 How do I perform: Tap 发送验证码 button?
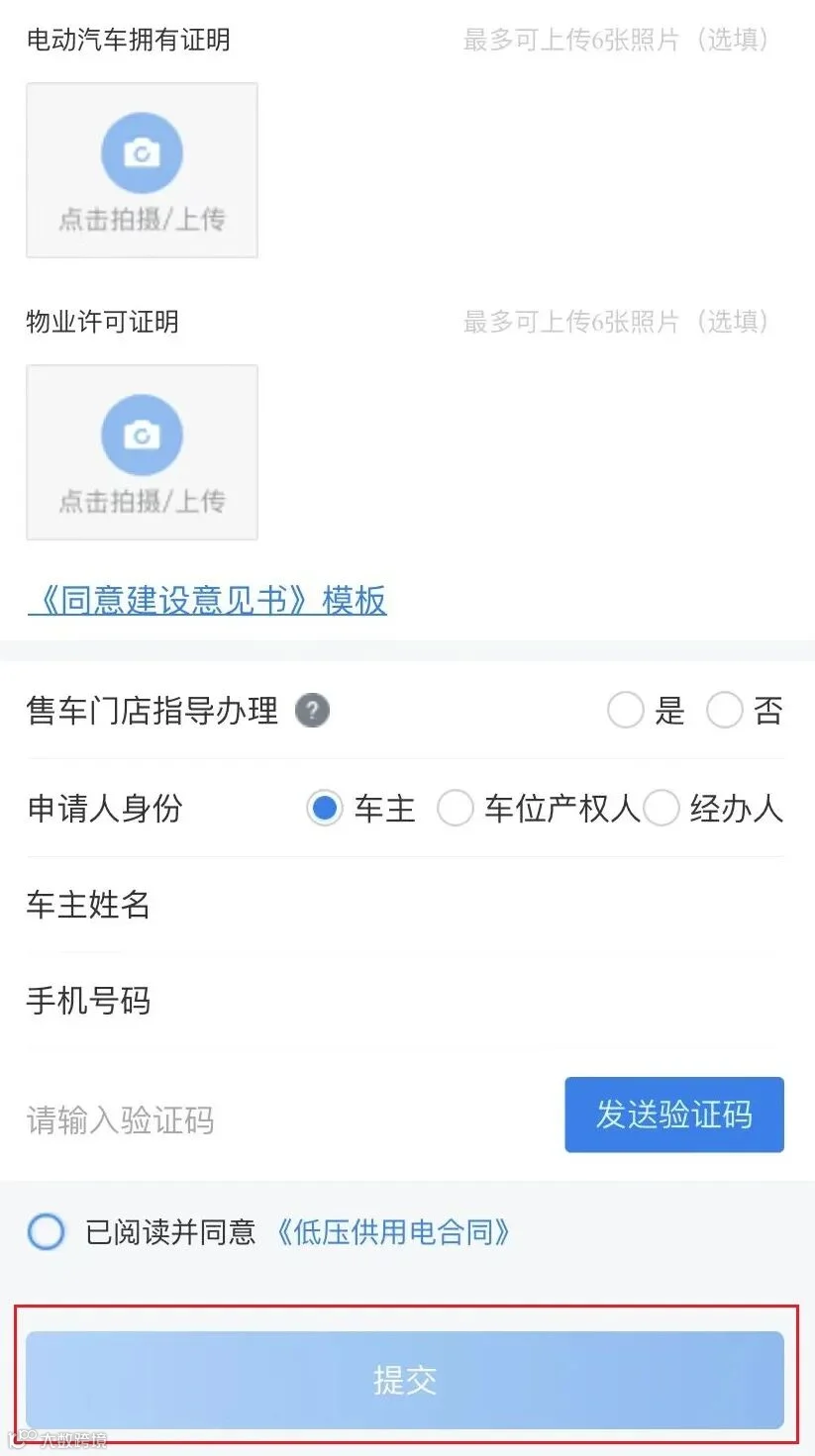674,1115
